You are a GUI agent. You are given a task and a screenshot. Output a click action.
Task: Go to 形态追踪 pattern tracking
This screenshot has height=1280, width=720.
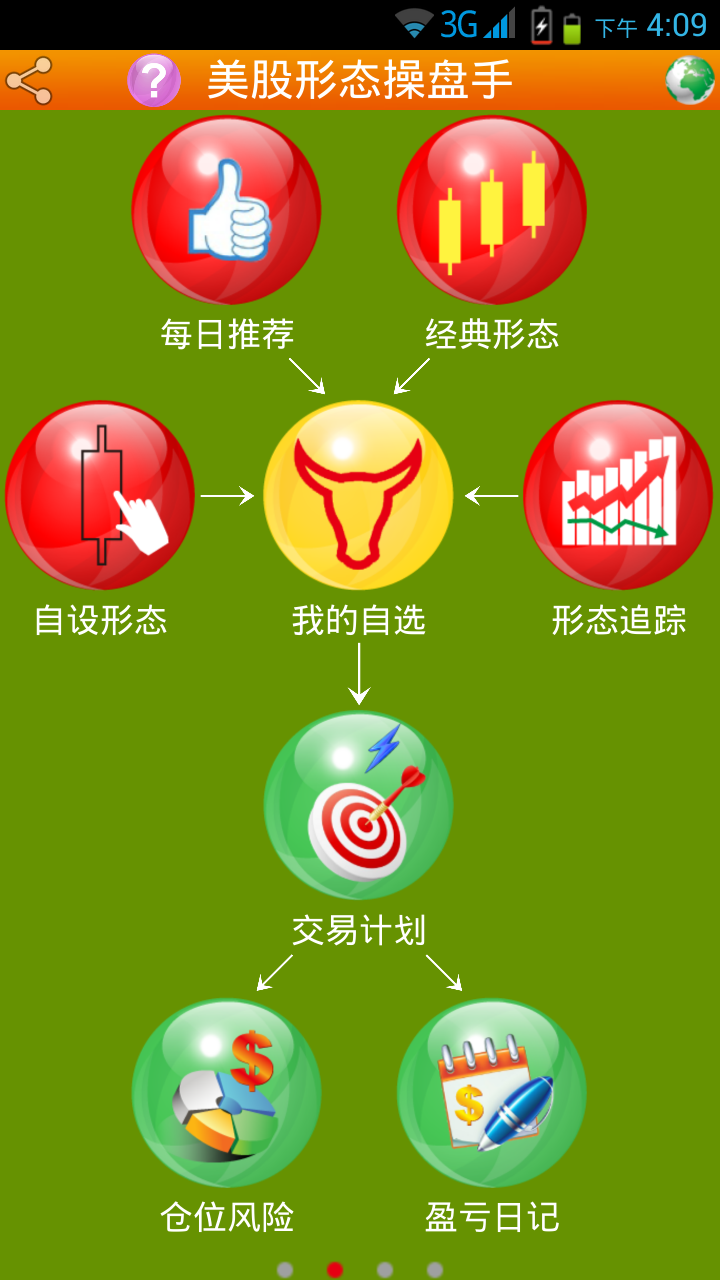click(x=618, y=496)
